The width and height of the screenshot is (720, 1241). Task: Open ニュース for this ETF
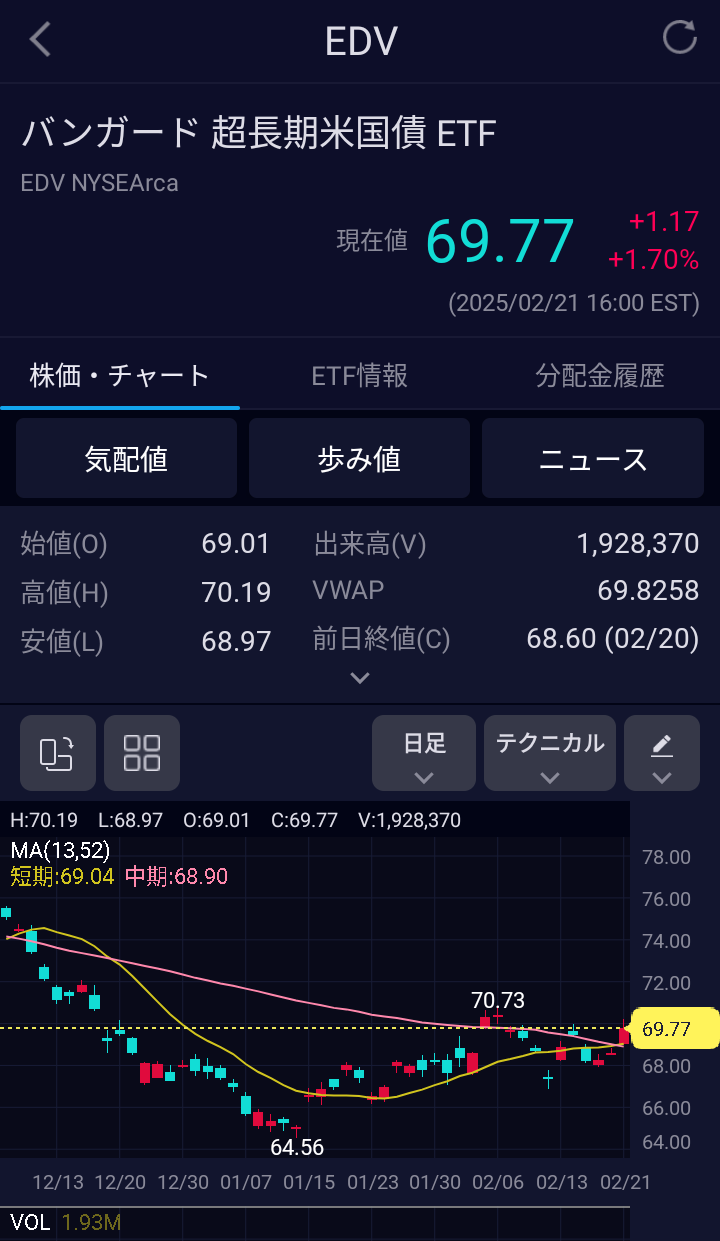tap(593, 459)
